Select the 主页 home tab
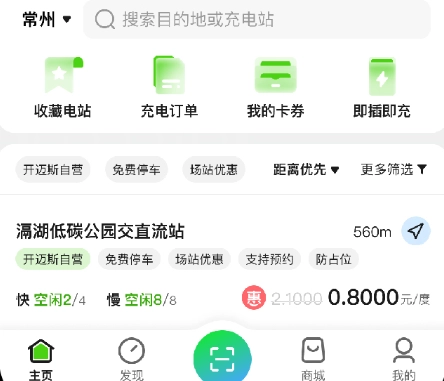Screen dimensions: 444x381 [x=41, y=359]
